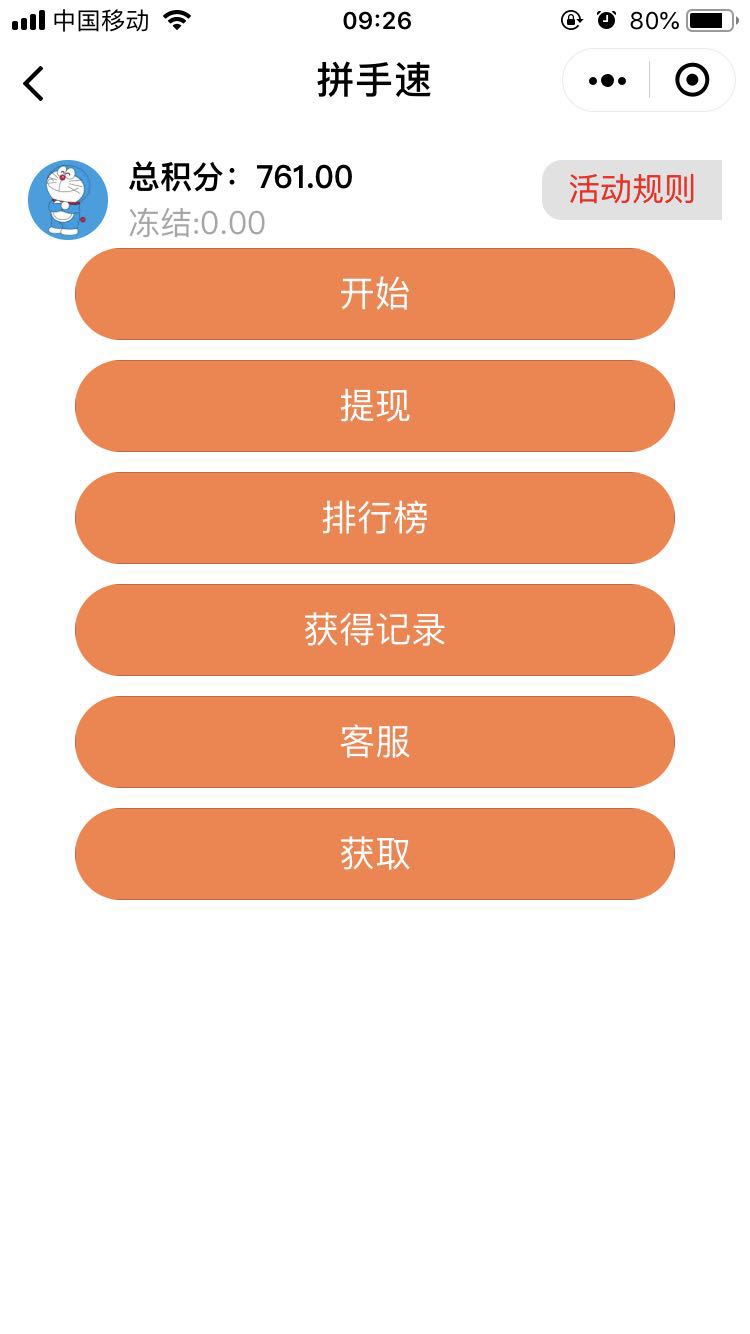Tap the Doraemon profile avatar
750x1334 pixels.
click(x=68, y=200)
